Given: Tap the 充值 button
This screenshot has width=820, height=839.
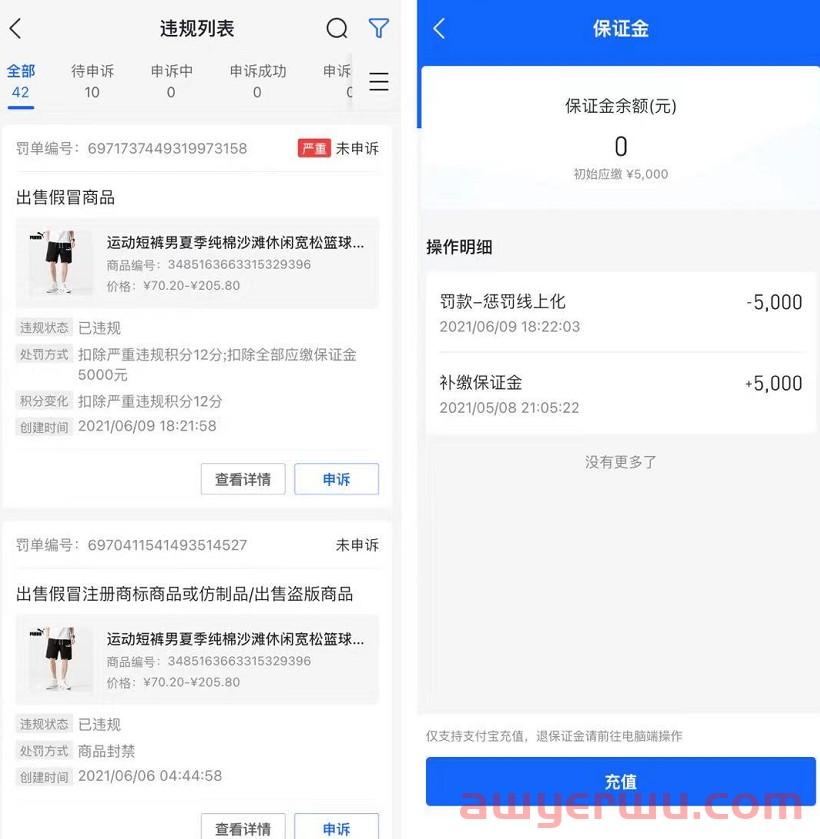Looking at the screenshot, I should (620, 781).
